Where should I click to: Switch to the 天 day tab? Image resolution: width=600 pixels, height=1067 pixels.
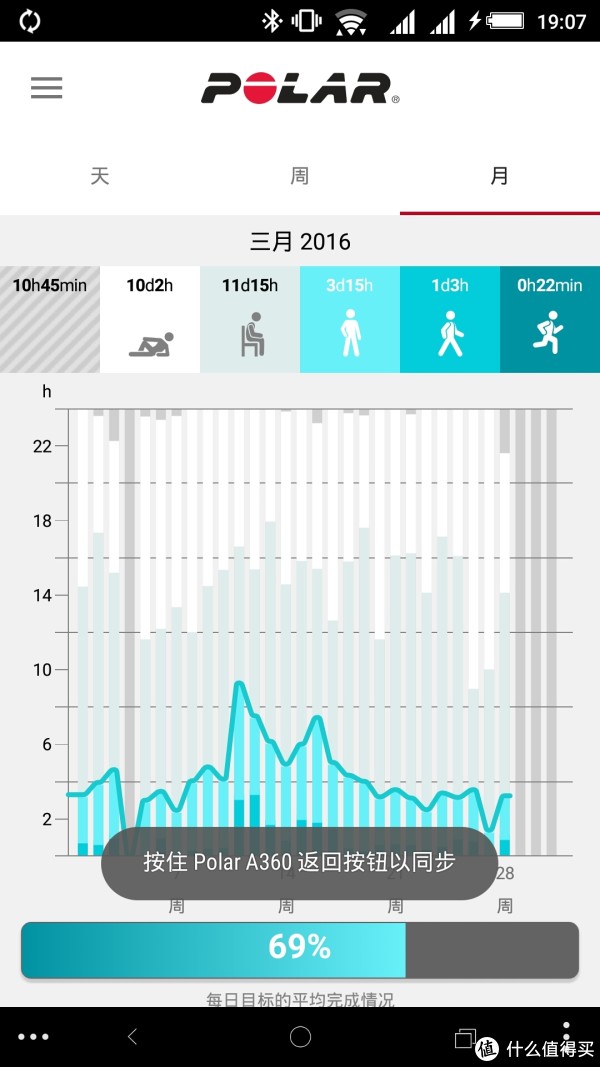point(100,176)
